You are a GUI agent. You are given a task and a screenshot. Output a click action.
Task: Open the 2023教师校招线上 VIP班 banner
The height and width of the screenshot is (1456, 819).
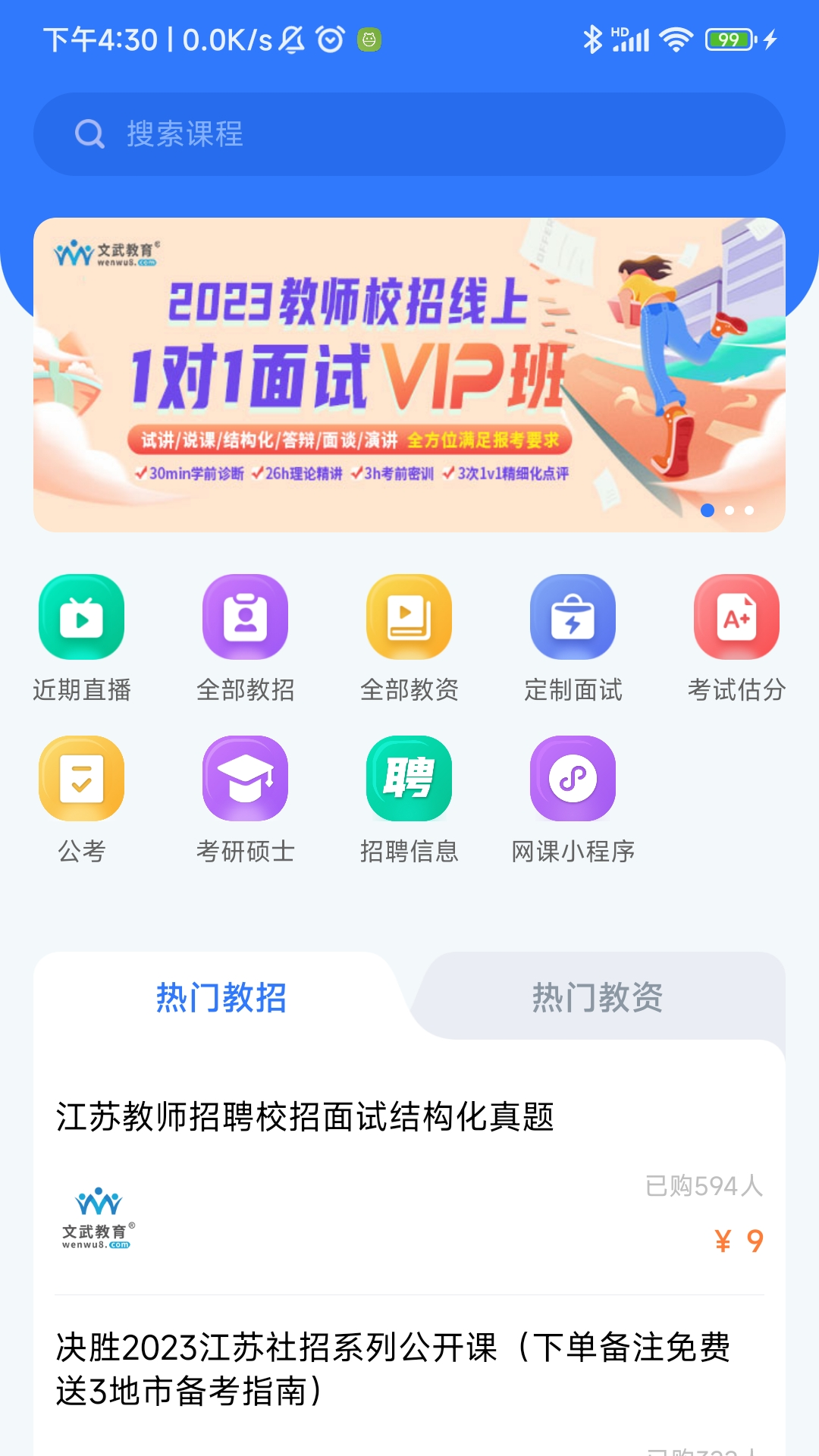(409, 375)
